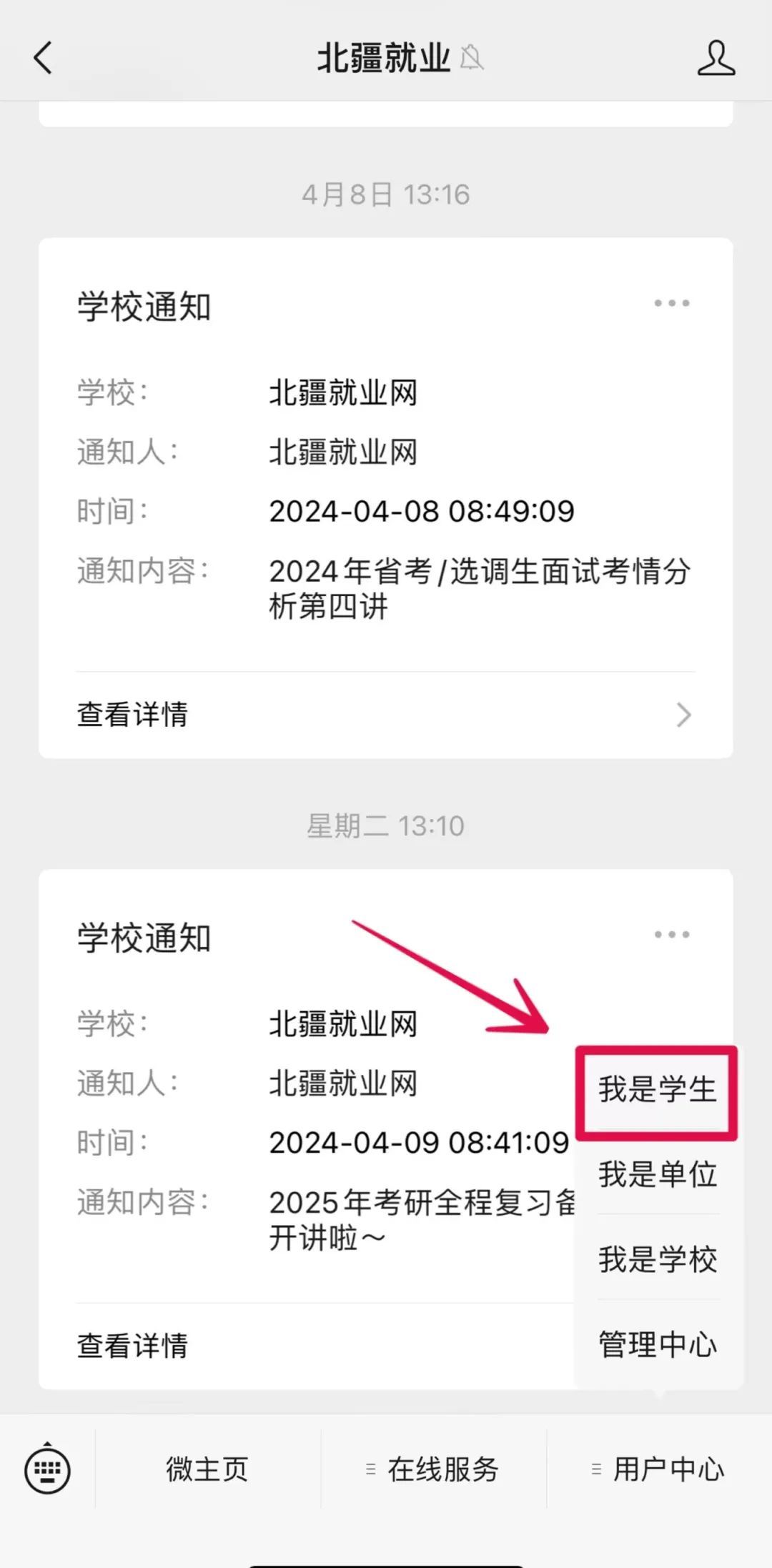The image size is (772, 1568).
Task: Open the 微主页 menu
Action: 207,1469
